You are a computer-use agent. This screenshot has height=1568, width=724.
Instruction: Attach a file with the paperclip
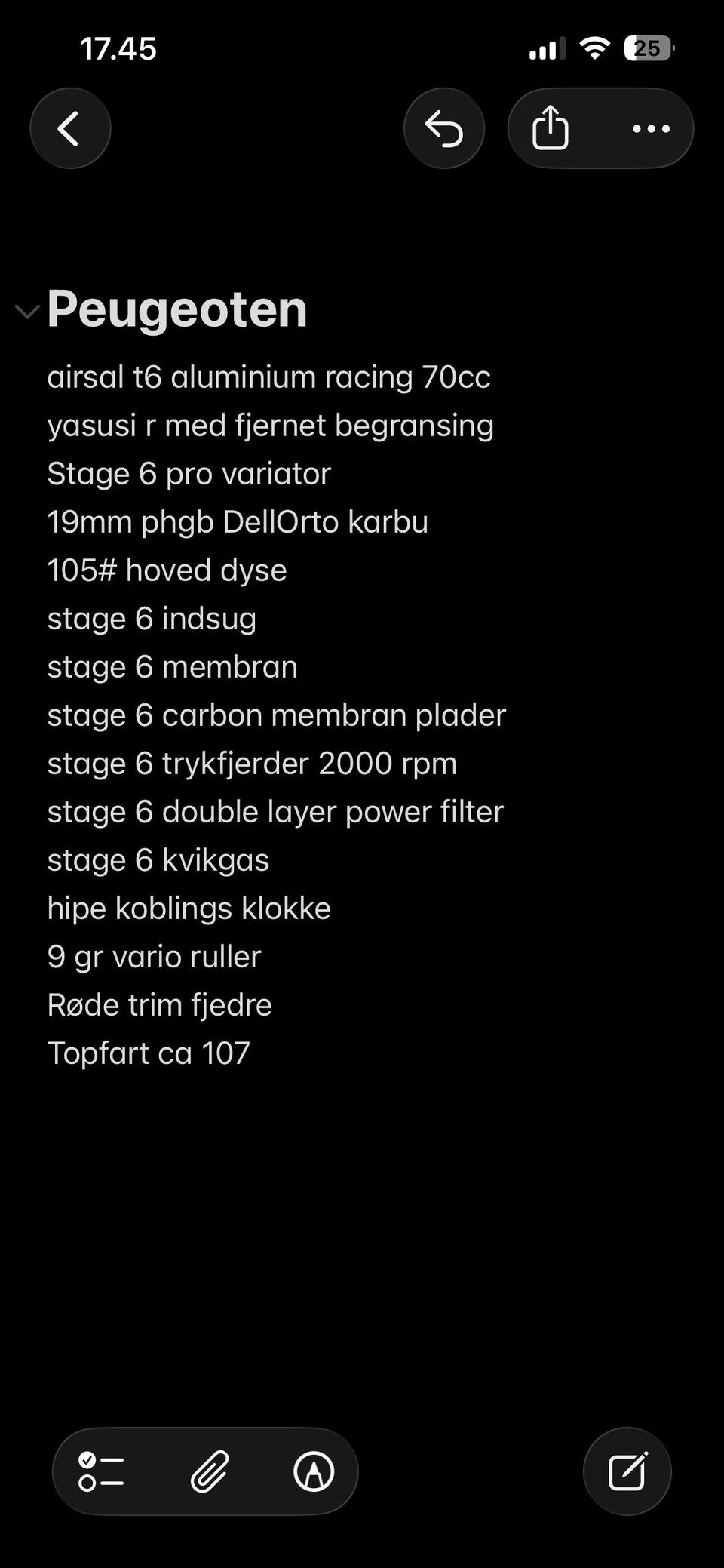209,1471
